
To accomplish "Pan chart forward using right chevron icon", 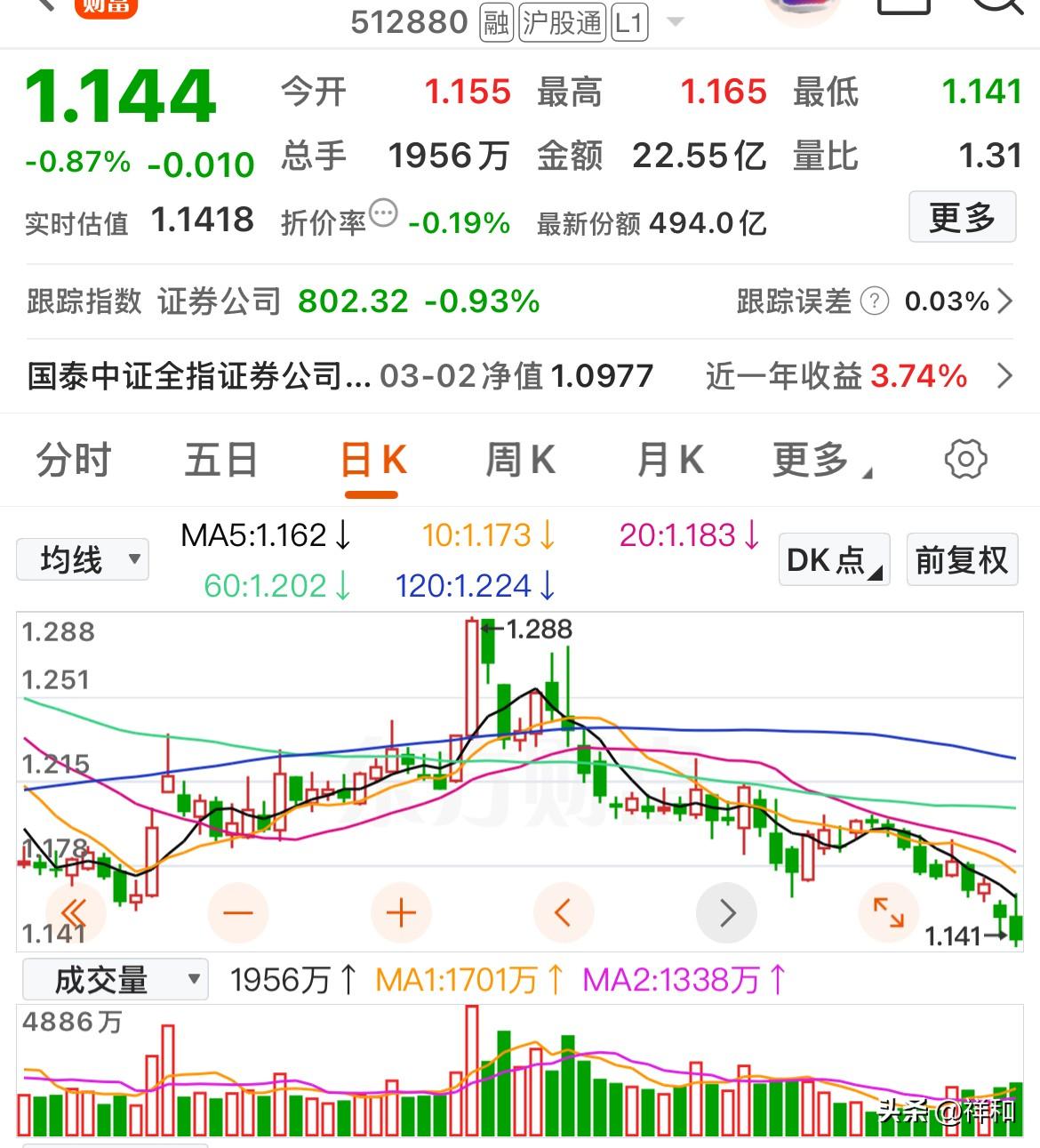I will [726, 912].
